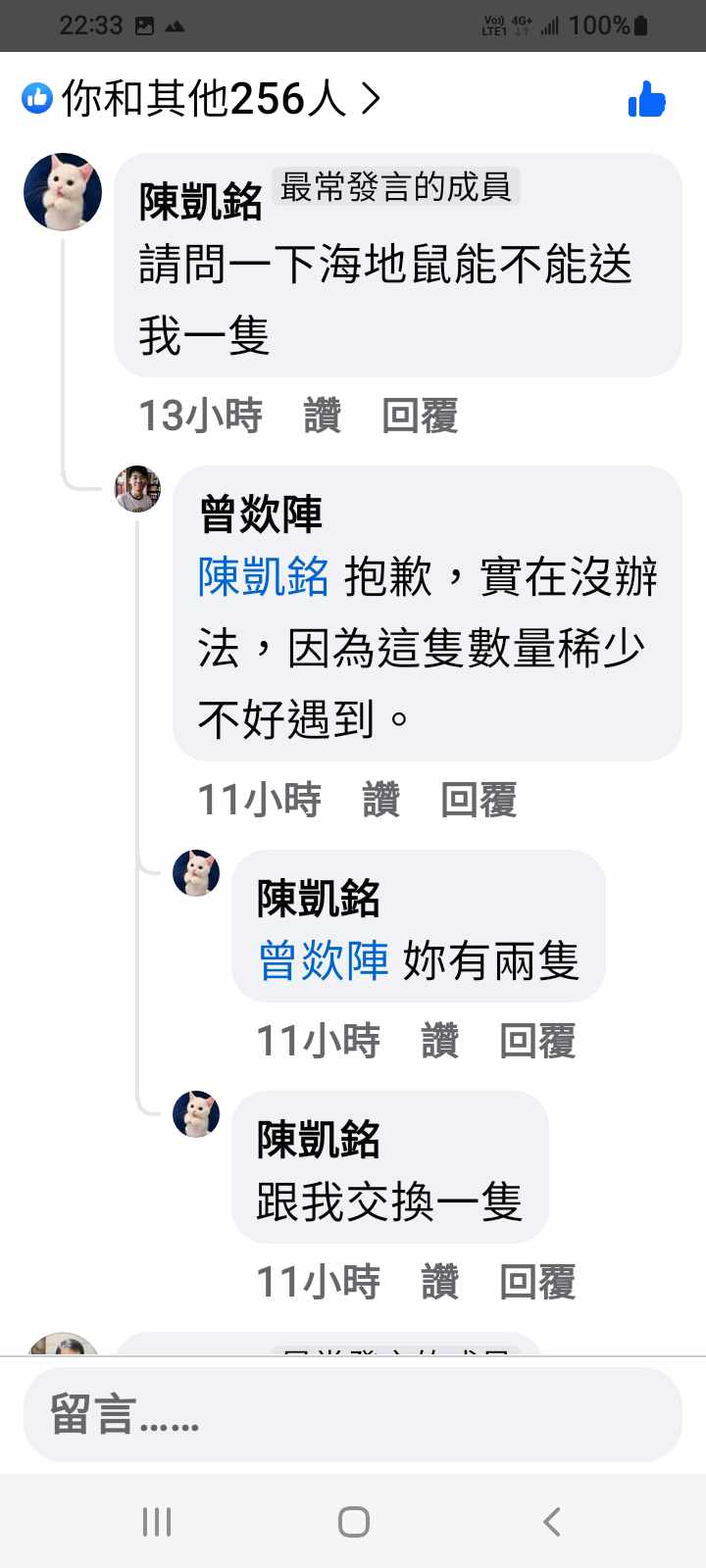This screenshot has height=1568, width=706.
Task: Reply to the comment 妳有兩隻
Action: (537, 1041)
